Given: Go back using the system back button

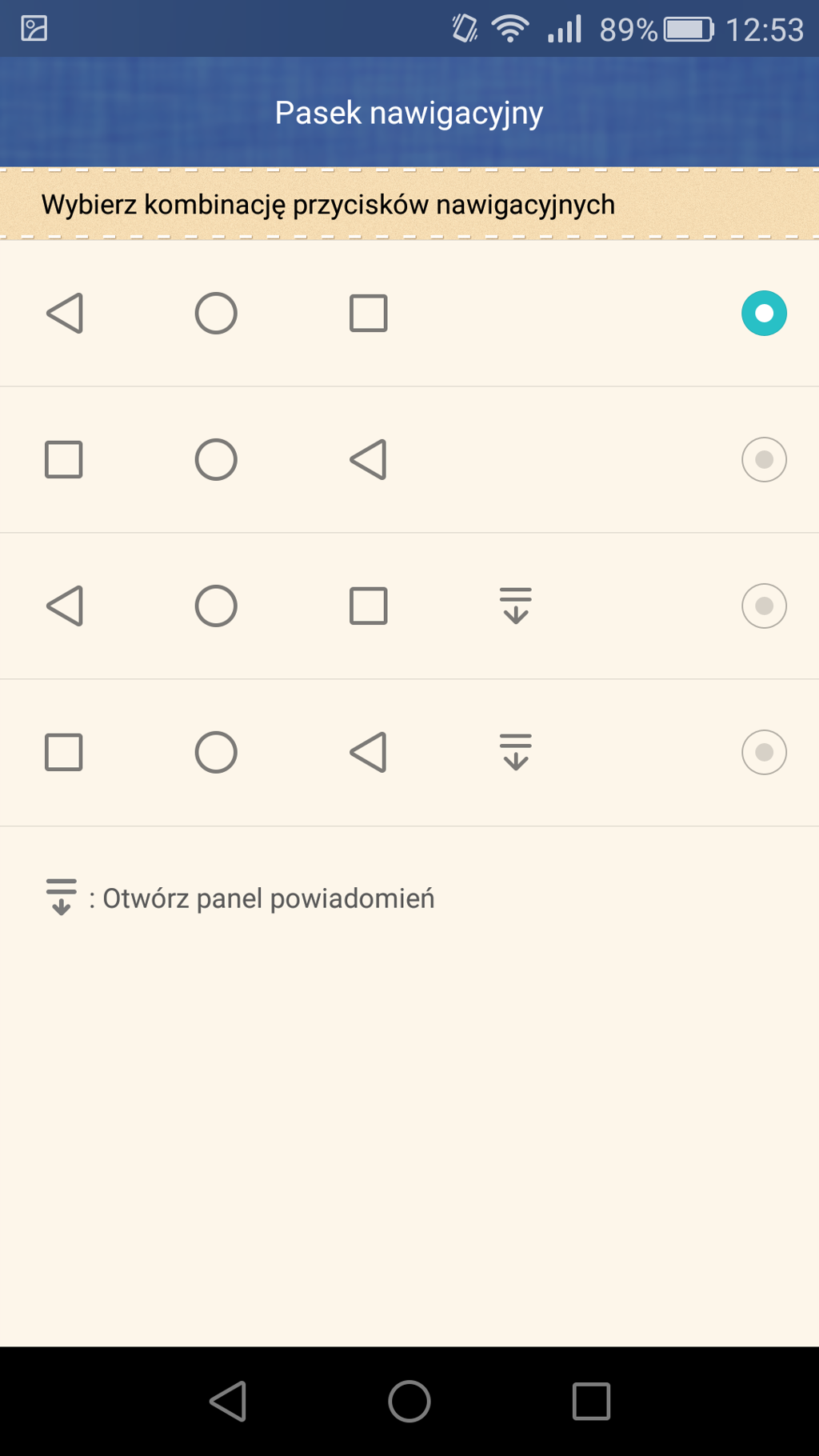Looking at the screenshot, I should click(228, 1401).
